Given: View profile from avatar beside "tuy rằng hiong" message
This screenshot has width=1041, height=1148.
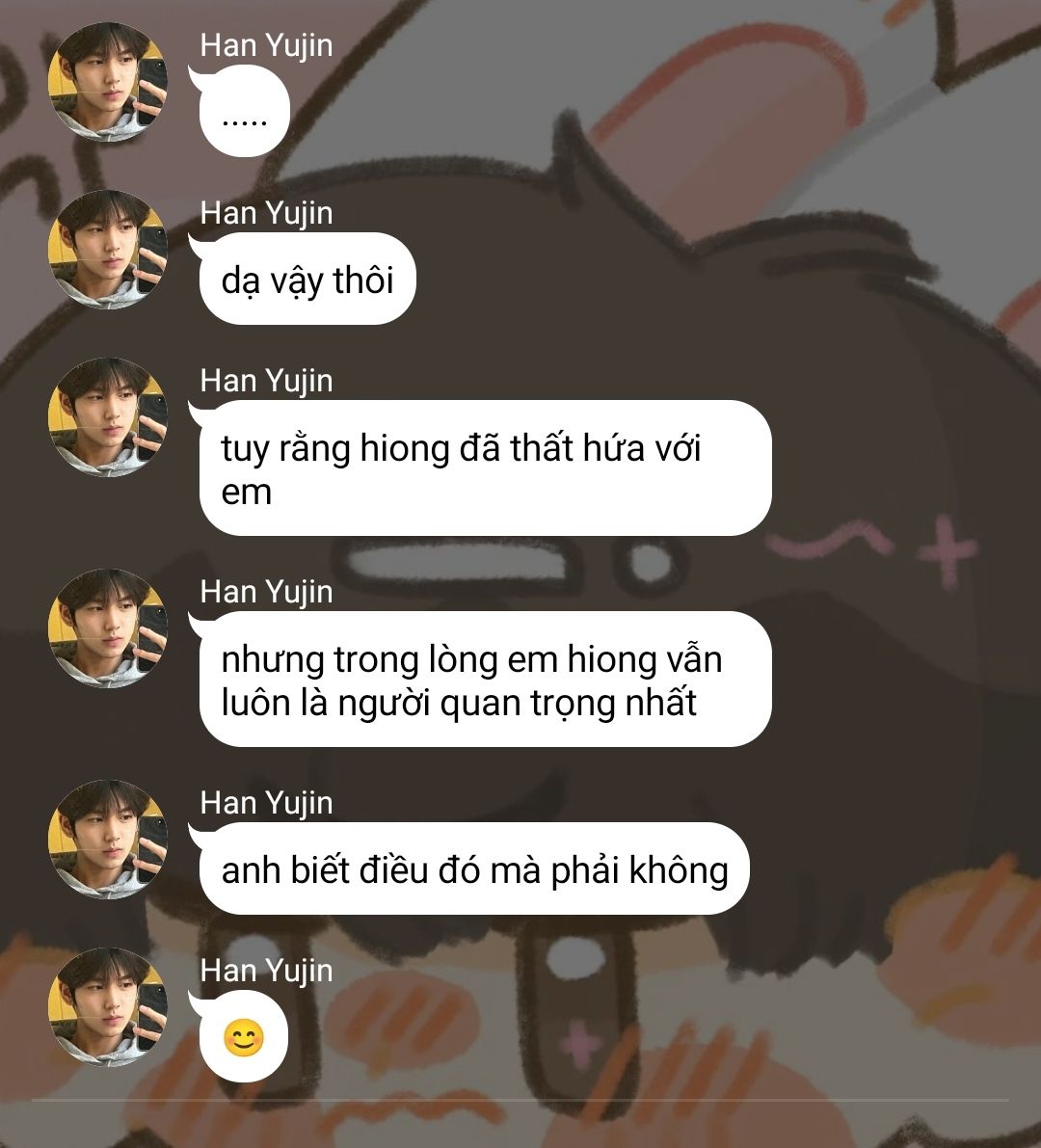Looking at the screenshot, I should pyautogui.click(x=108, y=418).
